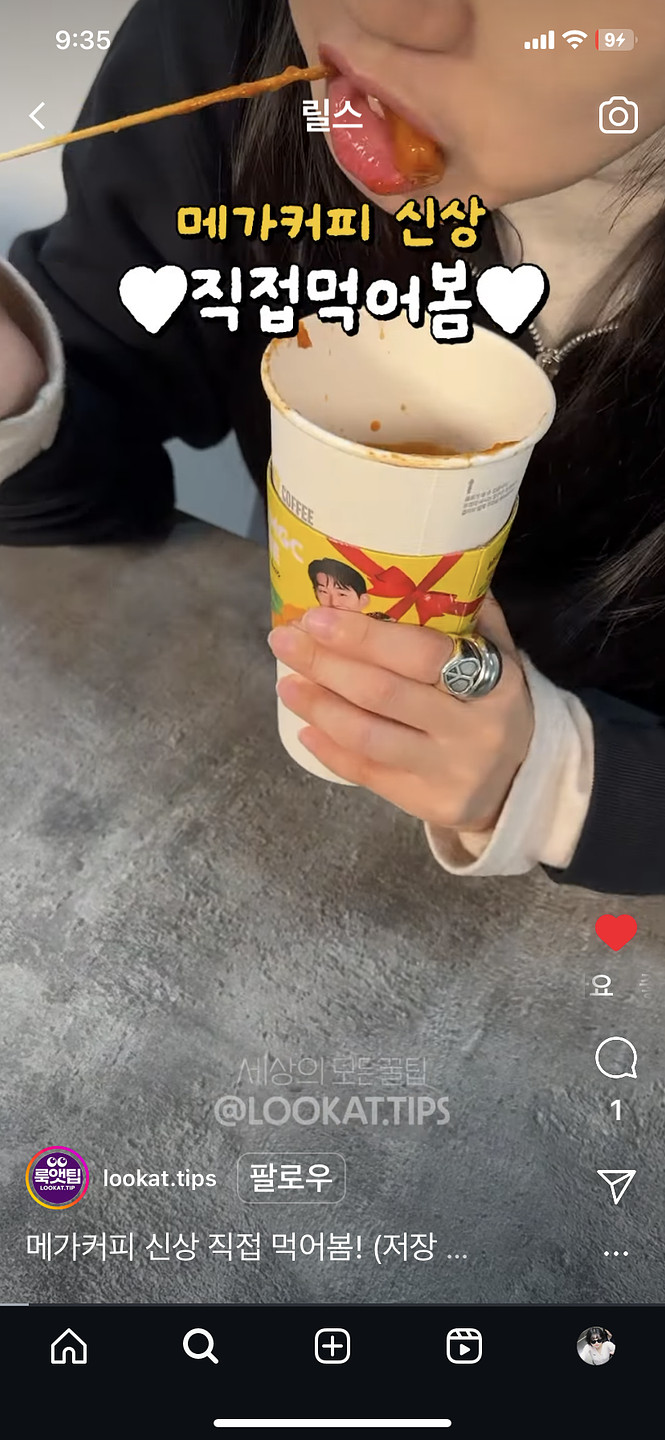Viewport: 665px width, 1440px height.
Task: Open the three-dot more options menu
Action: 616,1253
